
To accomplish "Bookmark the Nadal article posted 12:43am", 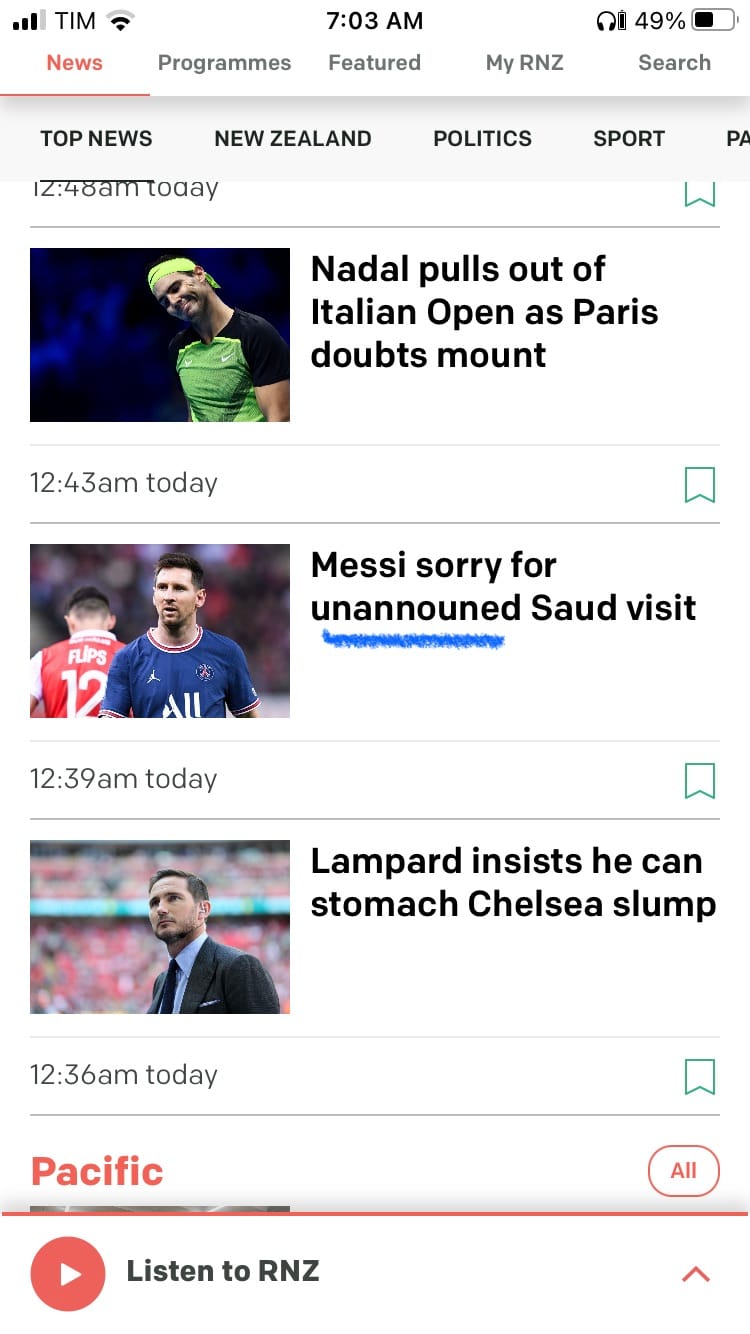I will 700,484.
